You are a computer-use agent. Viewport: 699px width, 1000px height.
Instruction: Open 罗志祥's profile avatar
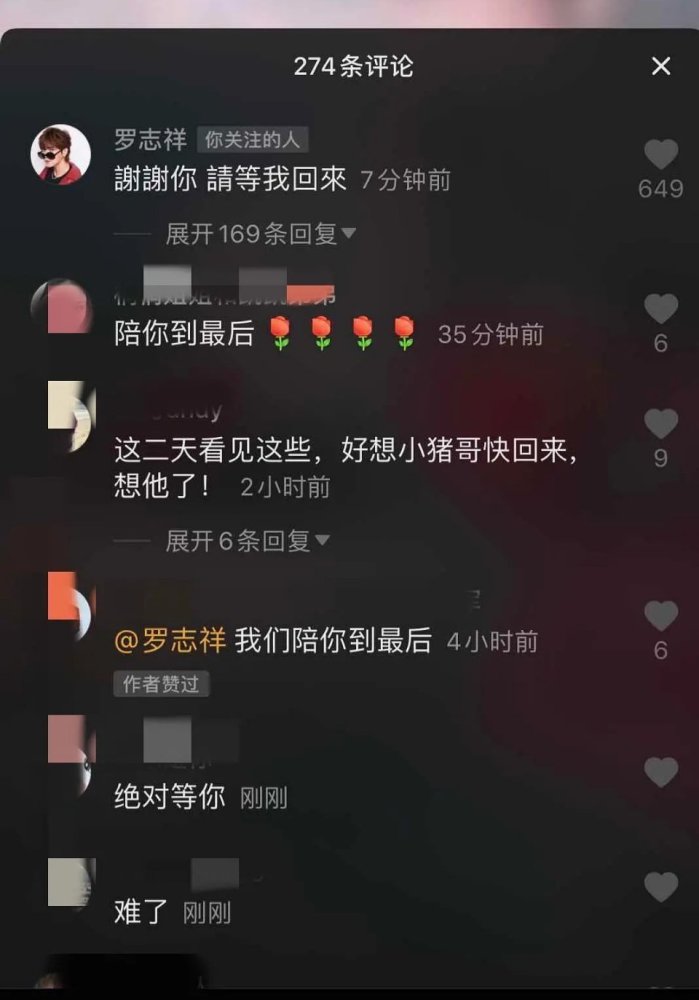62,155
